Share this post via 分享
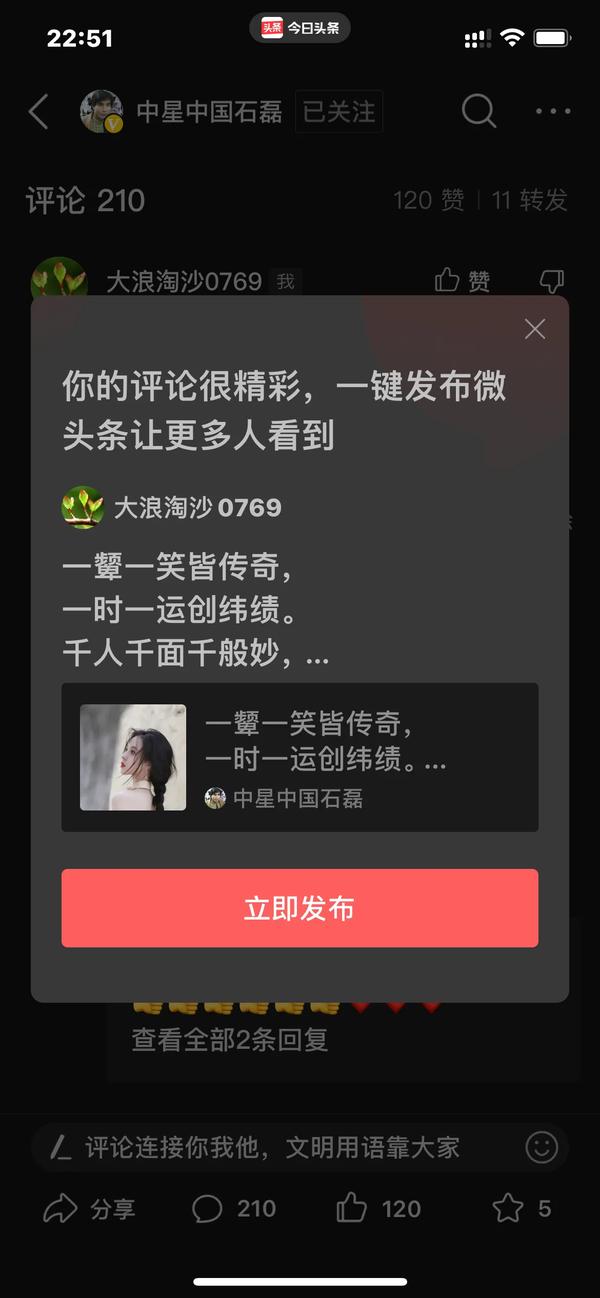Viewport: 600px width, 1298px height. point(89,1209)
